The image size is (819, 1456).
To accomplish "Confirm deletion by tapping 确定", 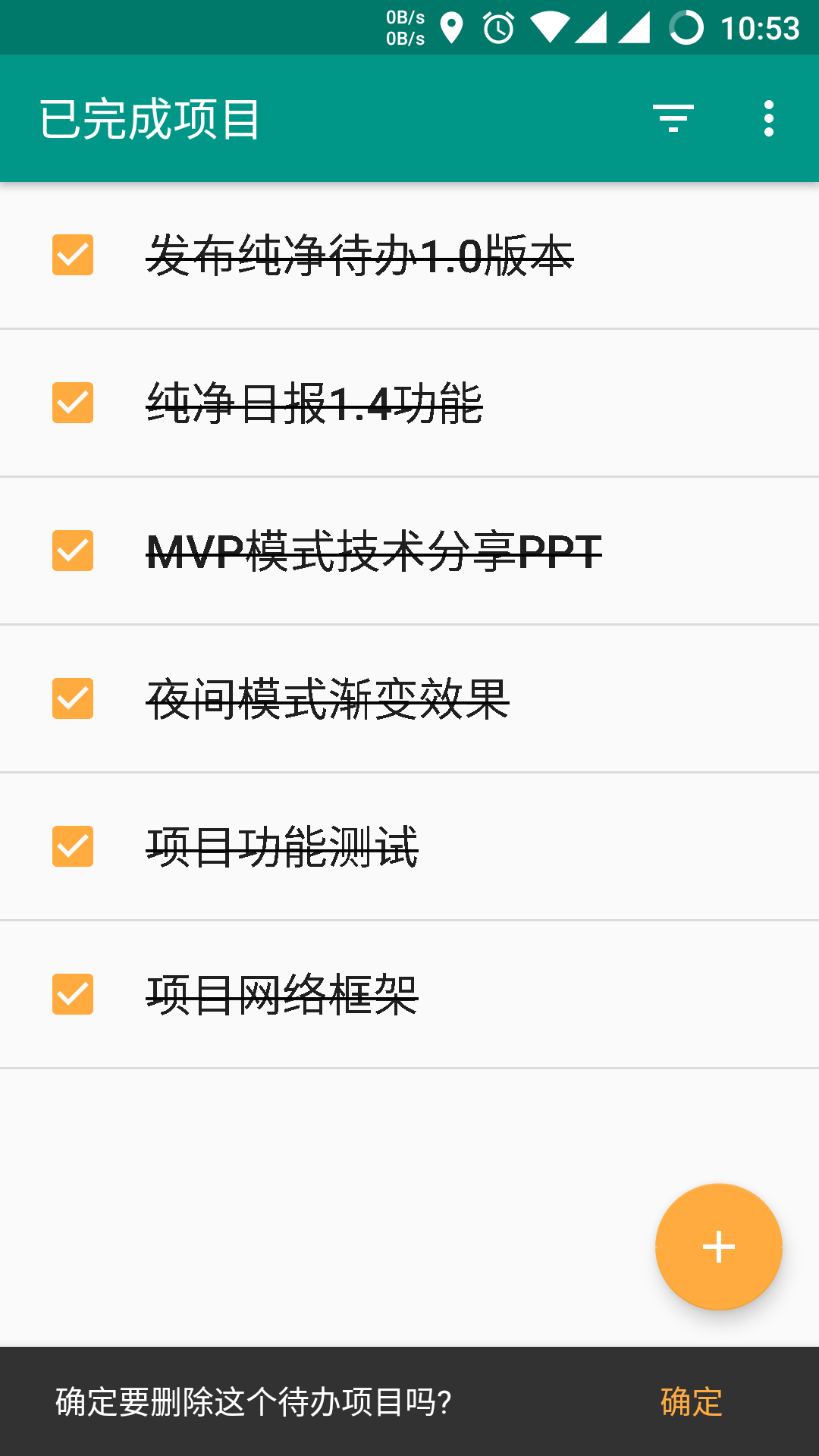I will click(692, 1402).
